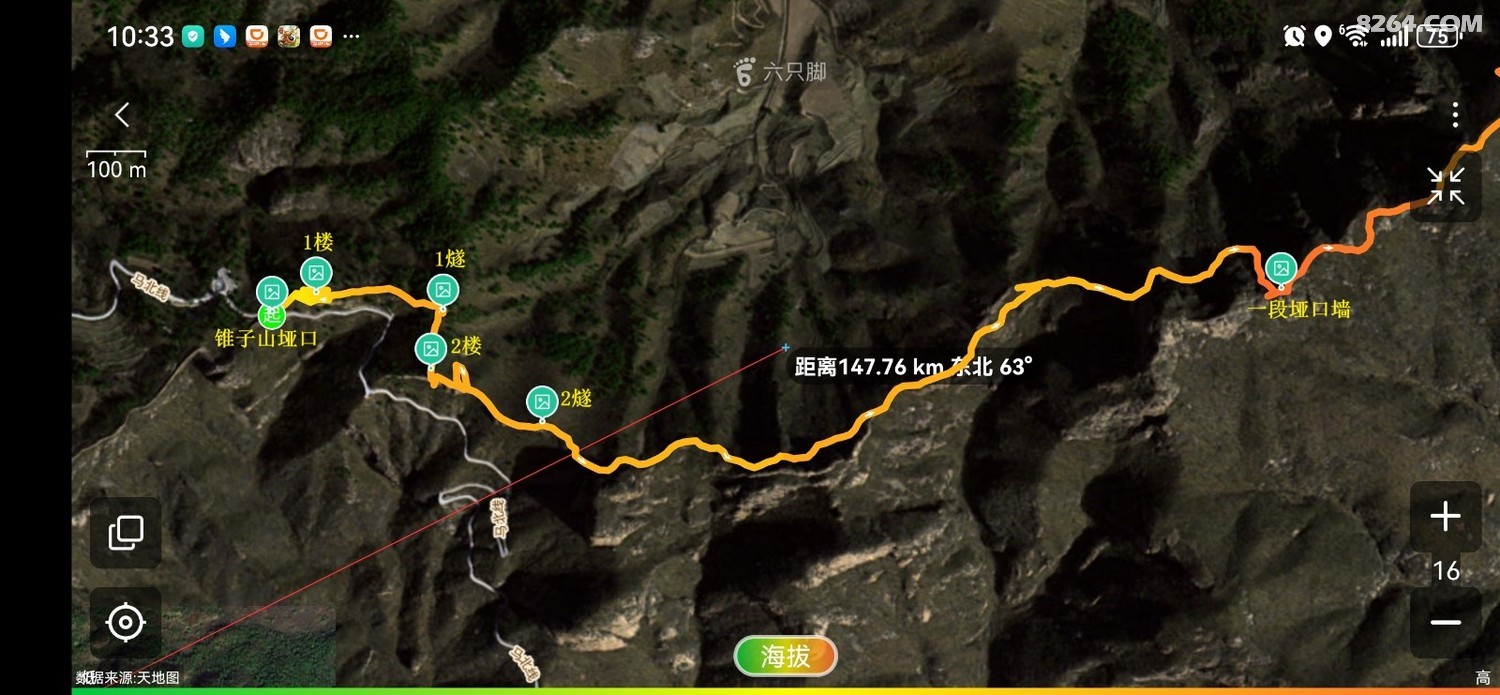The image size is (1500, 695).
Task: Open the 1楼 photo marker
Action: point(316,272)
